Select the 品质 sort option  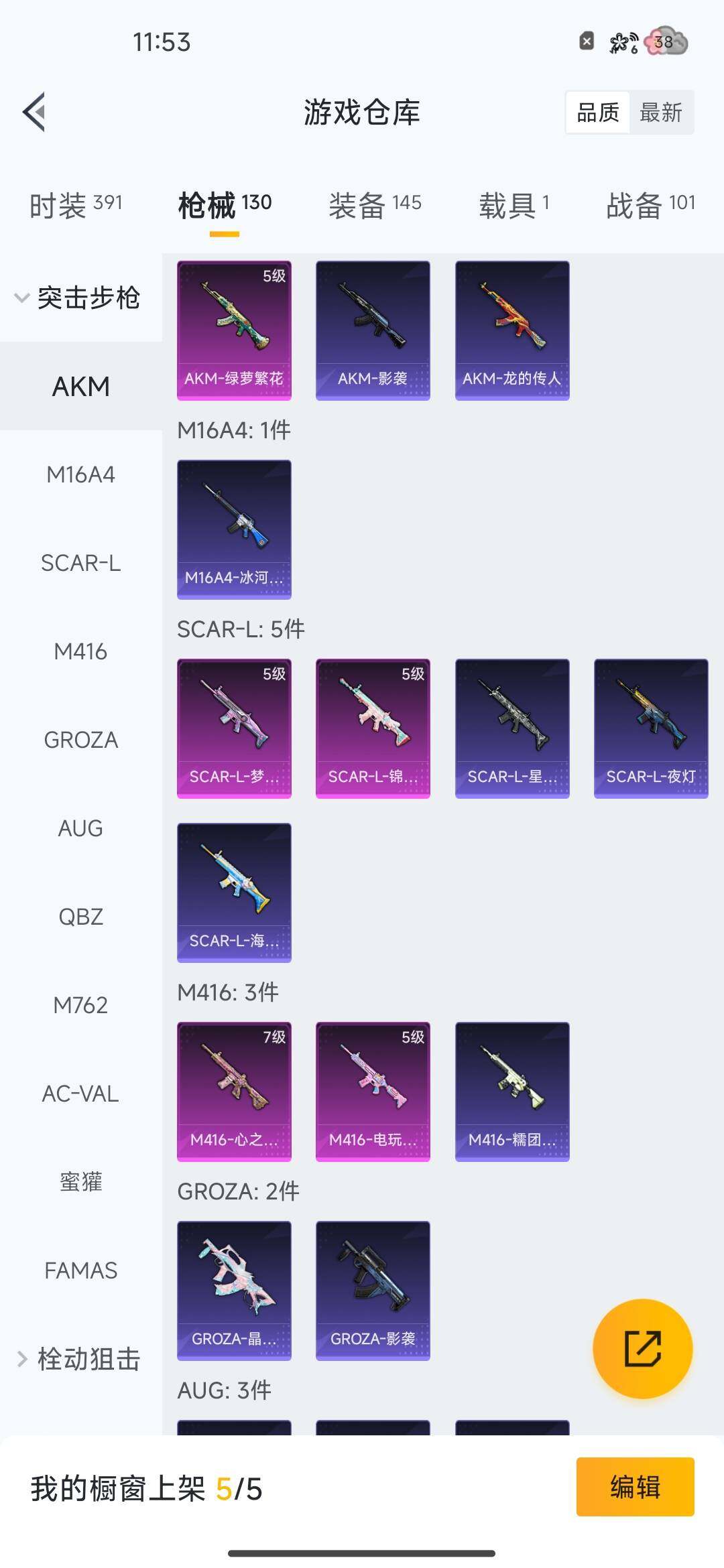[x=598, y=113]
